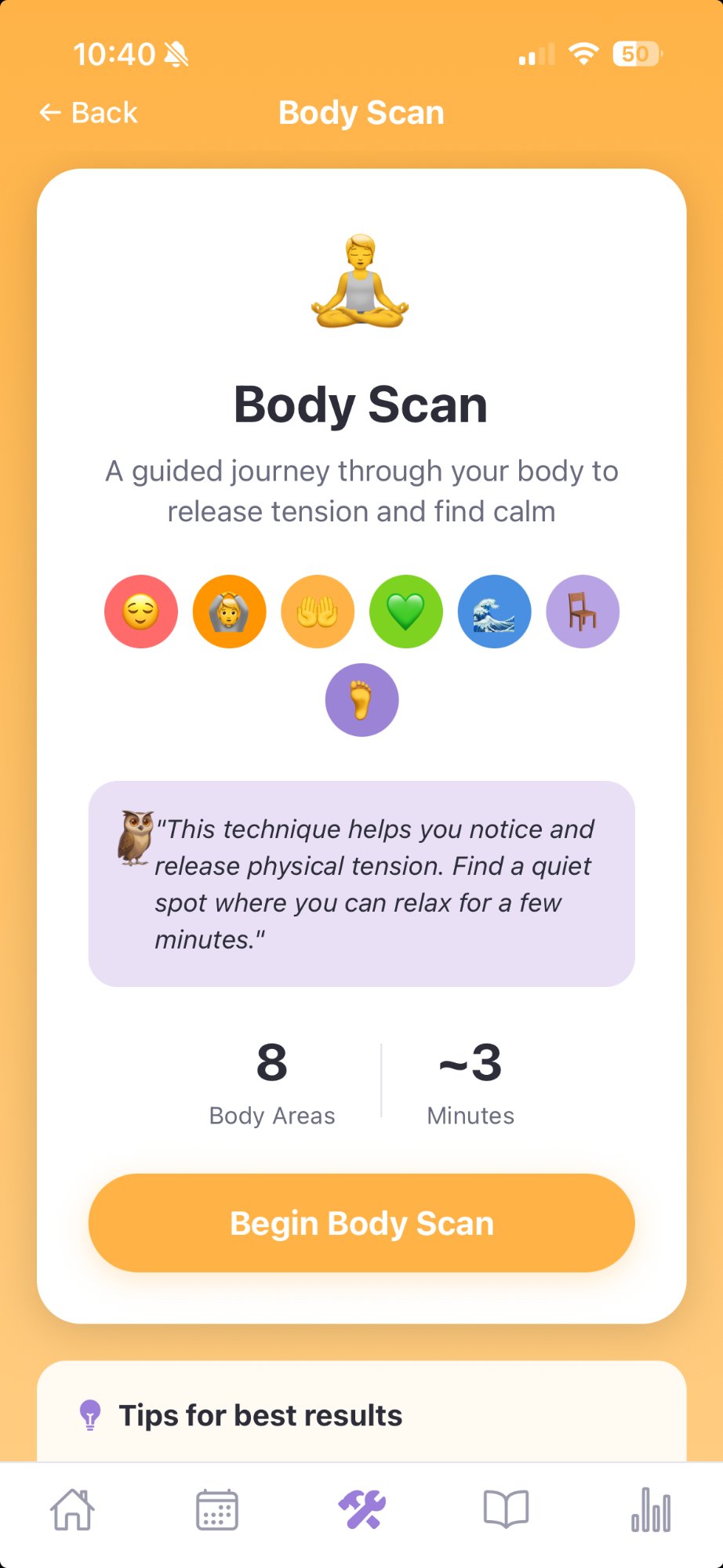This screenshot has width=723, height=1568.
Task: Tap the meditating person emoji at top
Action: (361, 282)
